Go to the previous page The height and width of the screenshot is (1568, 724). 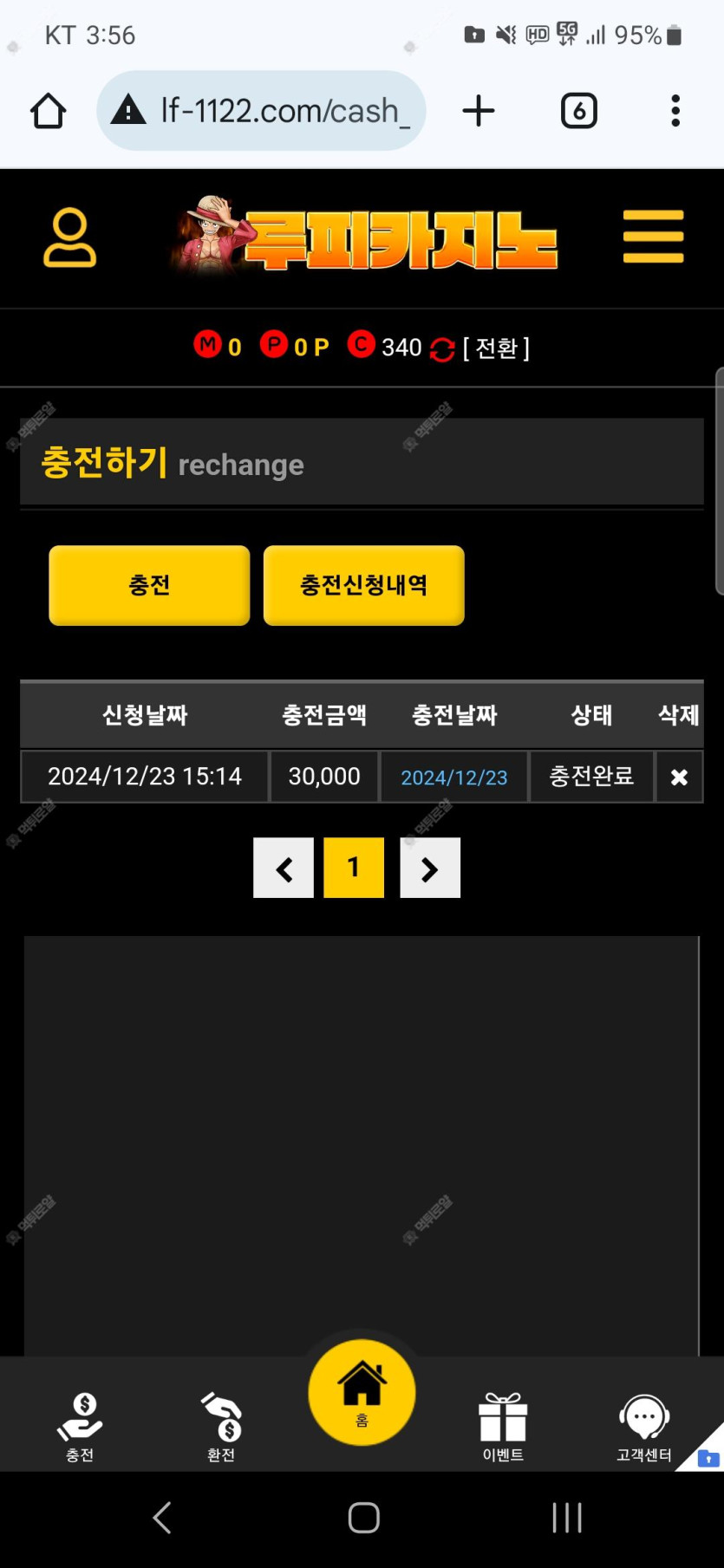[284, 869]
